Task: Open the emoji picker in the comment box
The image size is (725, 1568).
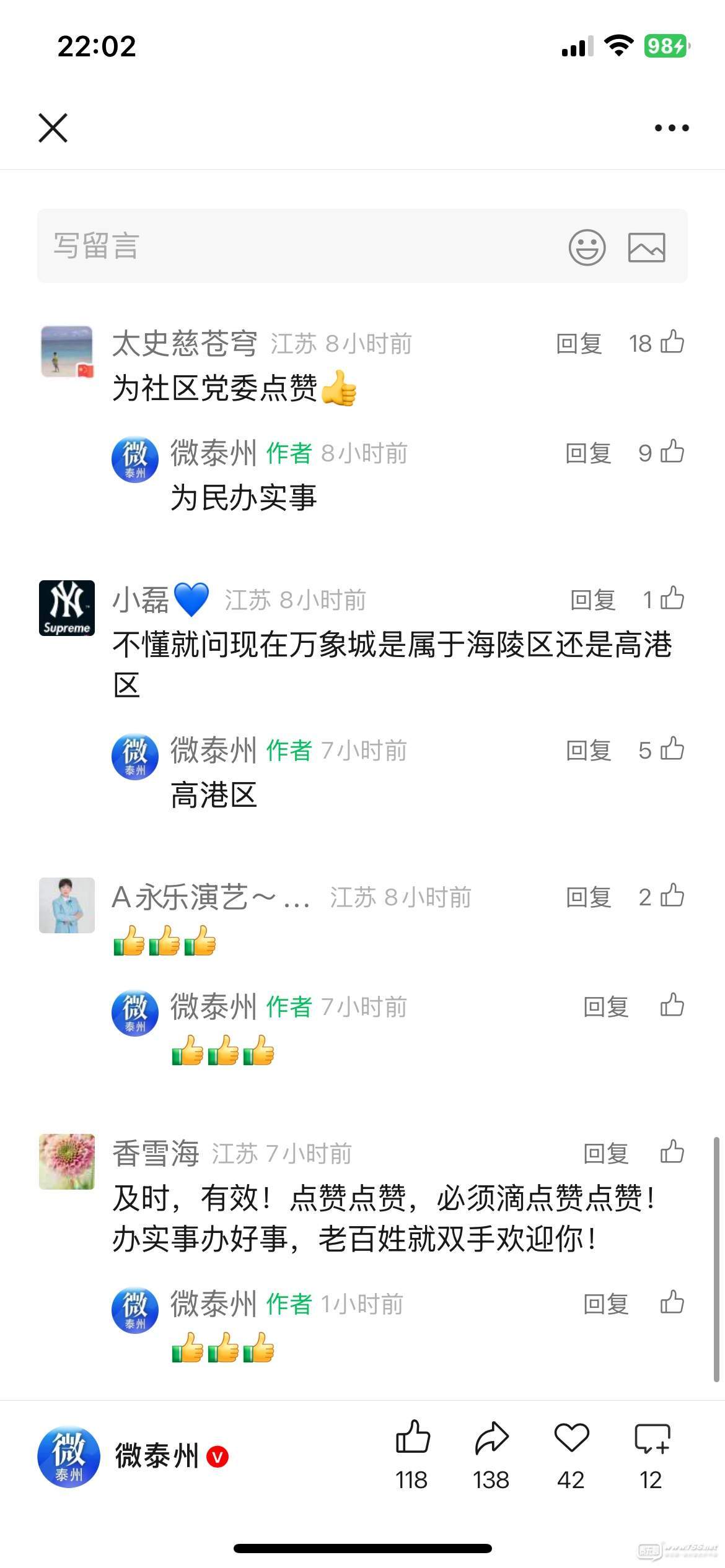Action: (587, 247)
